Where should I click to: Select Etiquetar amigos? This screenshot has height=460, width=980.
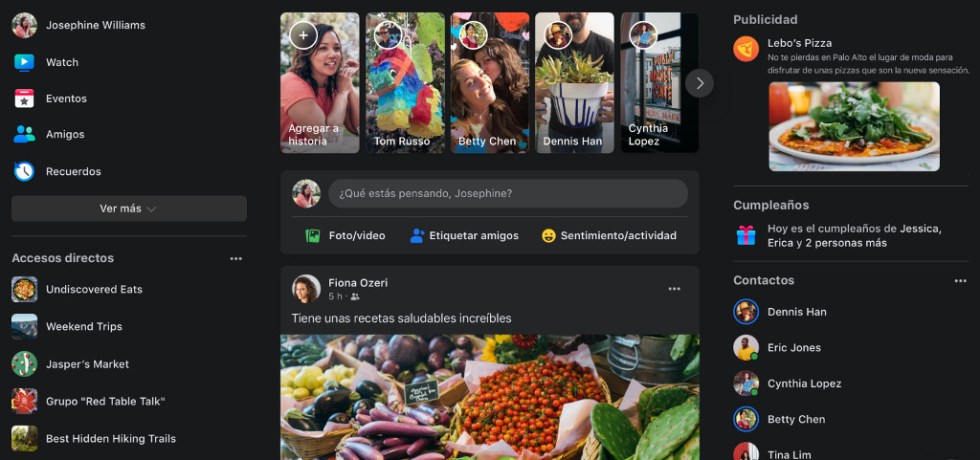click(464, 236)
